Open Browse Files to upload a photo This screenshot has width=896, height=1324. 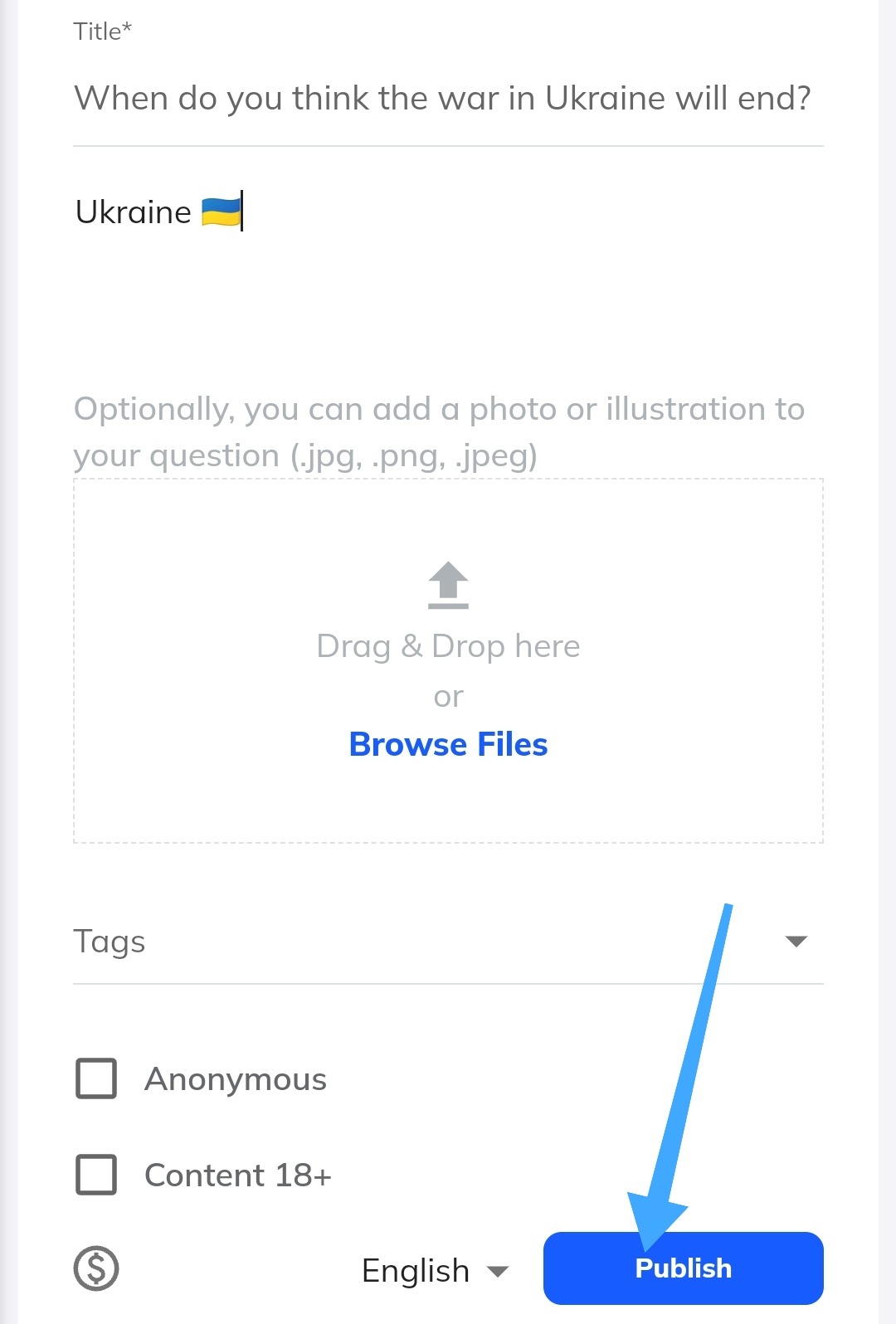tap(448, 744)
